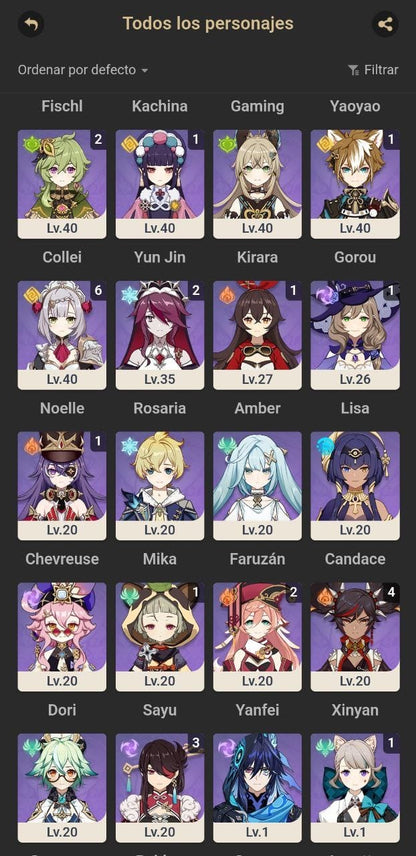The height and width of the screenshot is (856, 416).
Task: Open the Chevreuse character card
Action: [x=62, y=486]
